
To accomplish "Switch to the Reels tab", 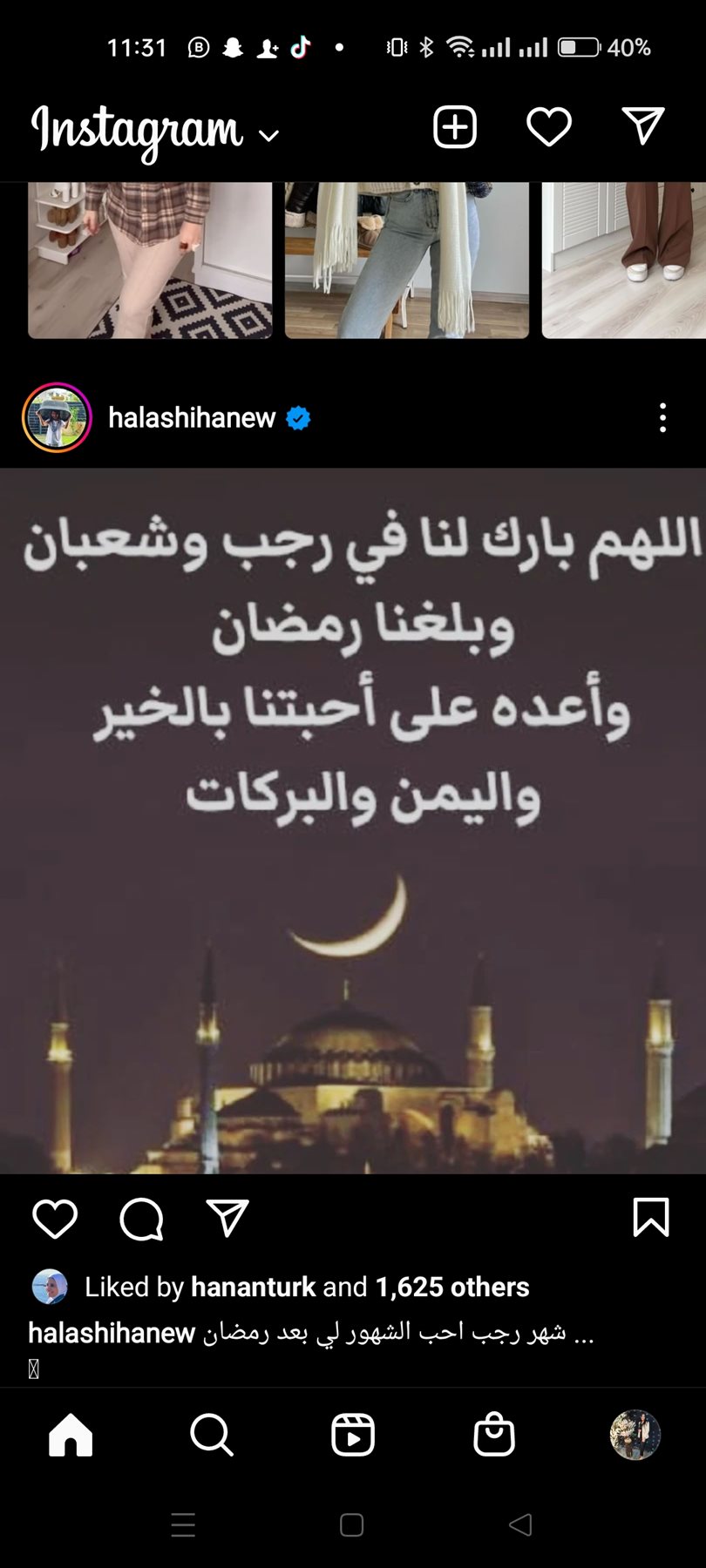I will coord(353,1435).
